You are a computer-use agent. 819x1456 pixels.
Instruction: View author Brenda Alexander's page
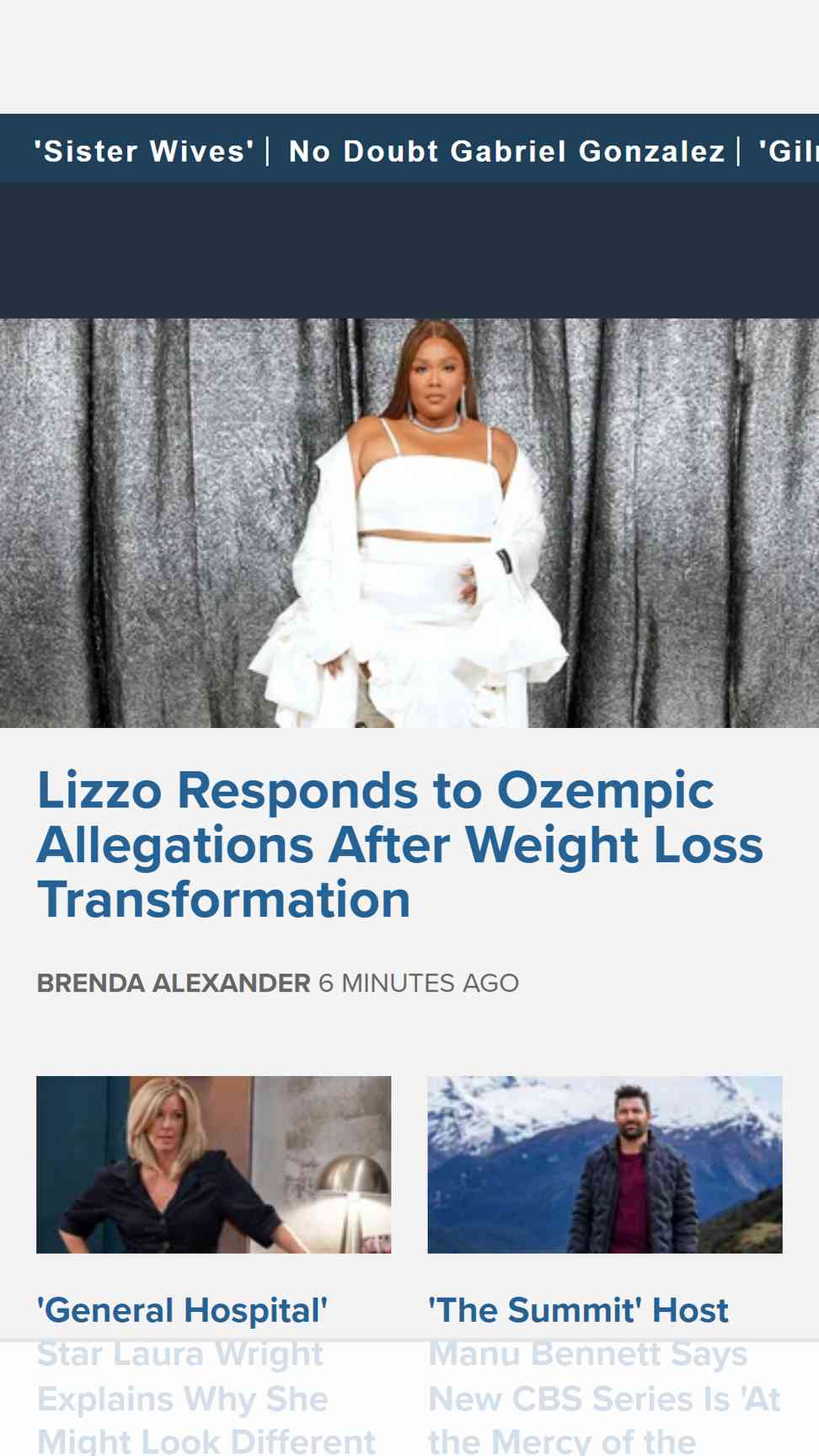174,983
